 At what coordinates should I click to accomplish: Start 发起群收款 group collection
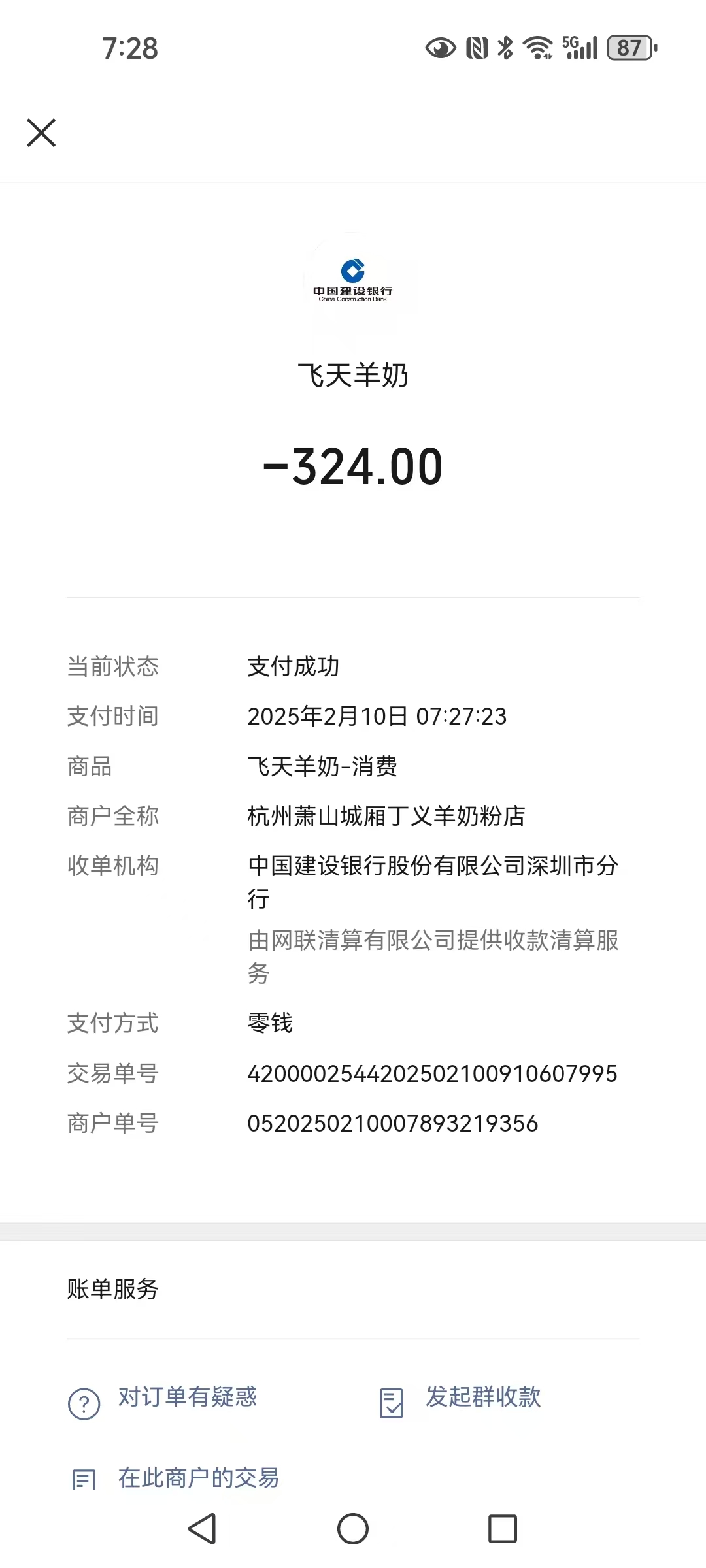click(x=482, y=1397)
